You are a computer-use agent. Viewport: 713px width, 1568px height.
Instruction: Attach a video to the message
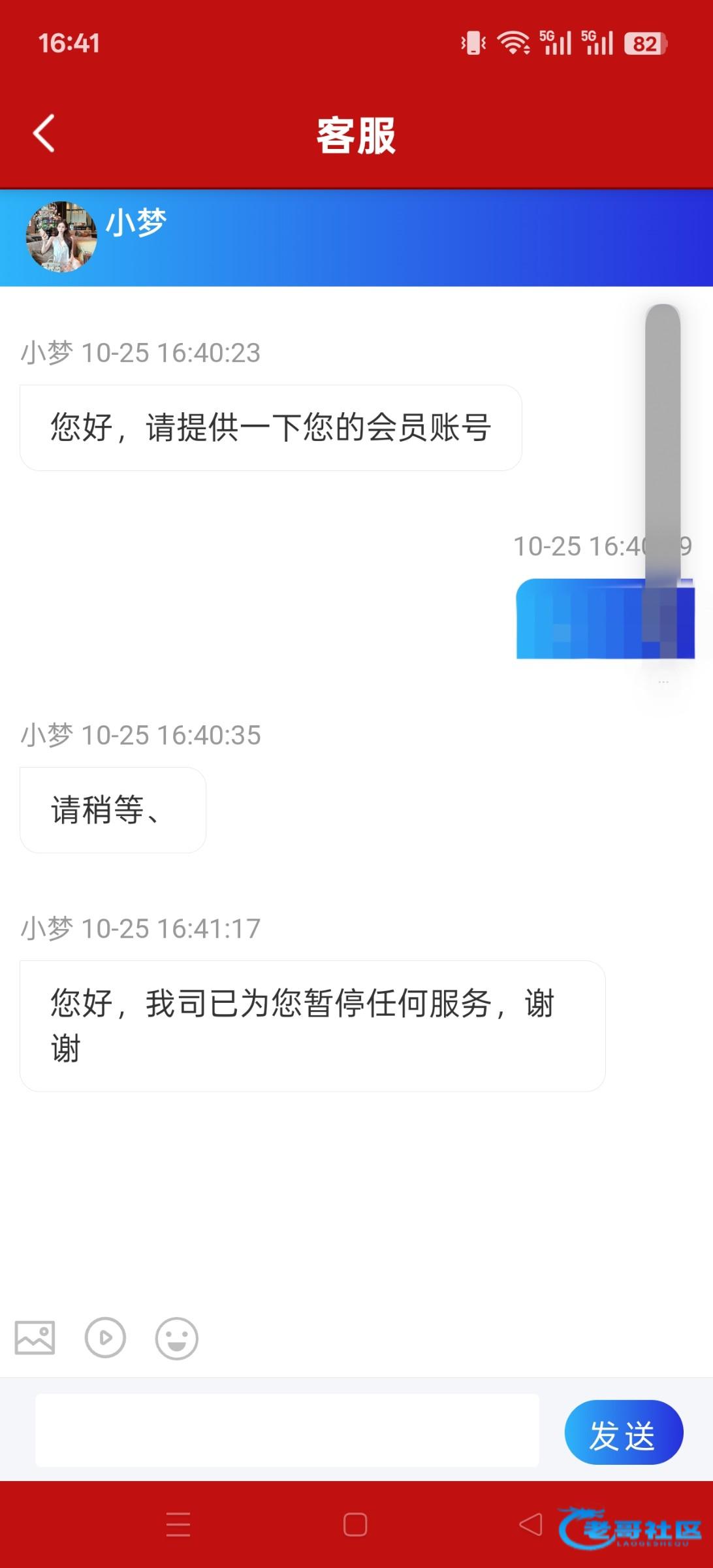(x=105, y=1338)
